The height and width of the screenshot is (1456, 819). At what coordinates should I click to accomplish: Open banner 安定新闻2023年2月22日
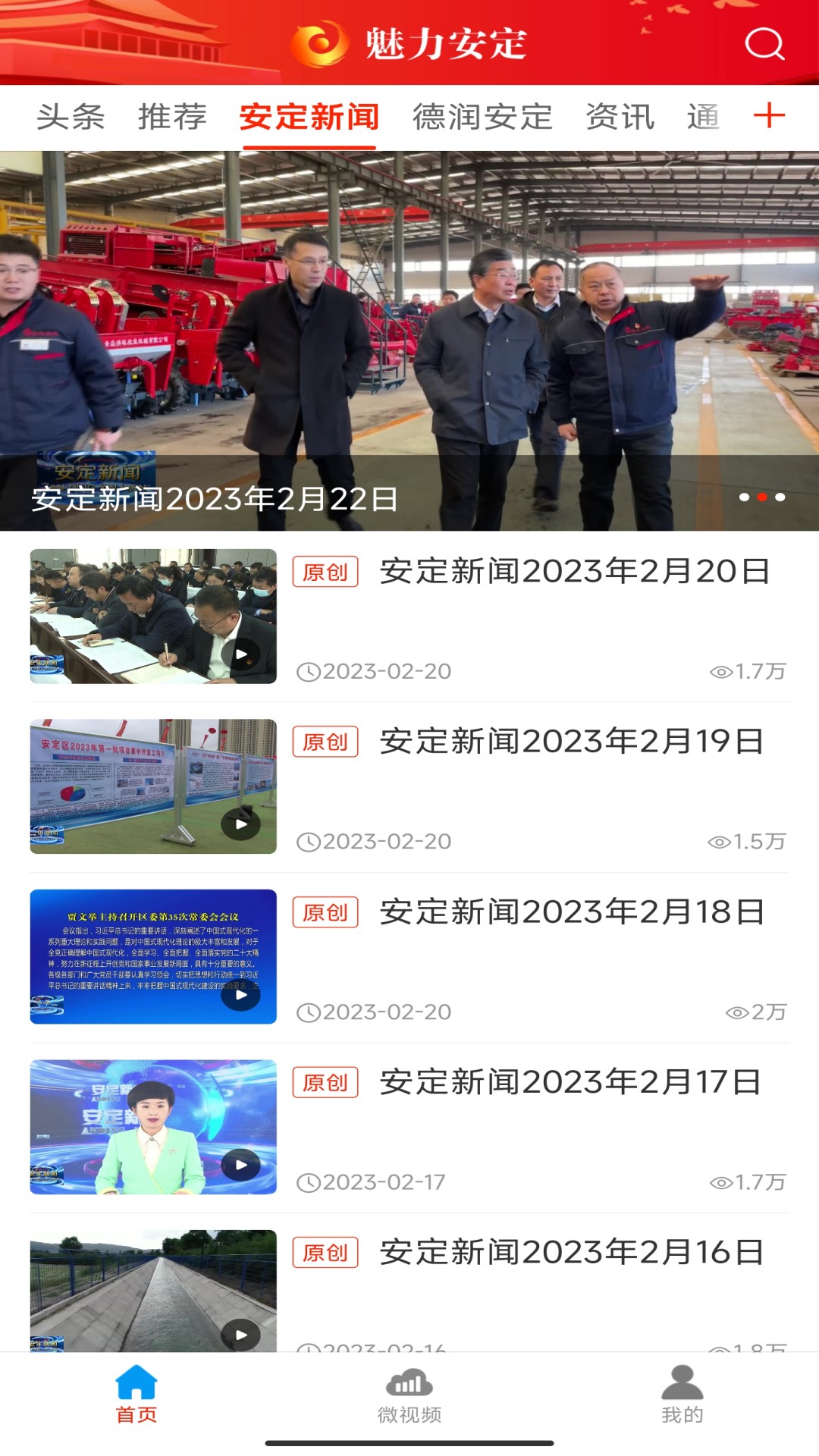tap(409, 341)
